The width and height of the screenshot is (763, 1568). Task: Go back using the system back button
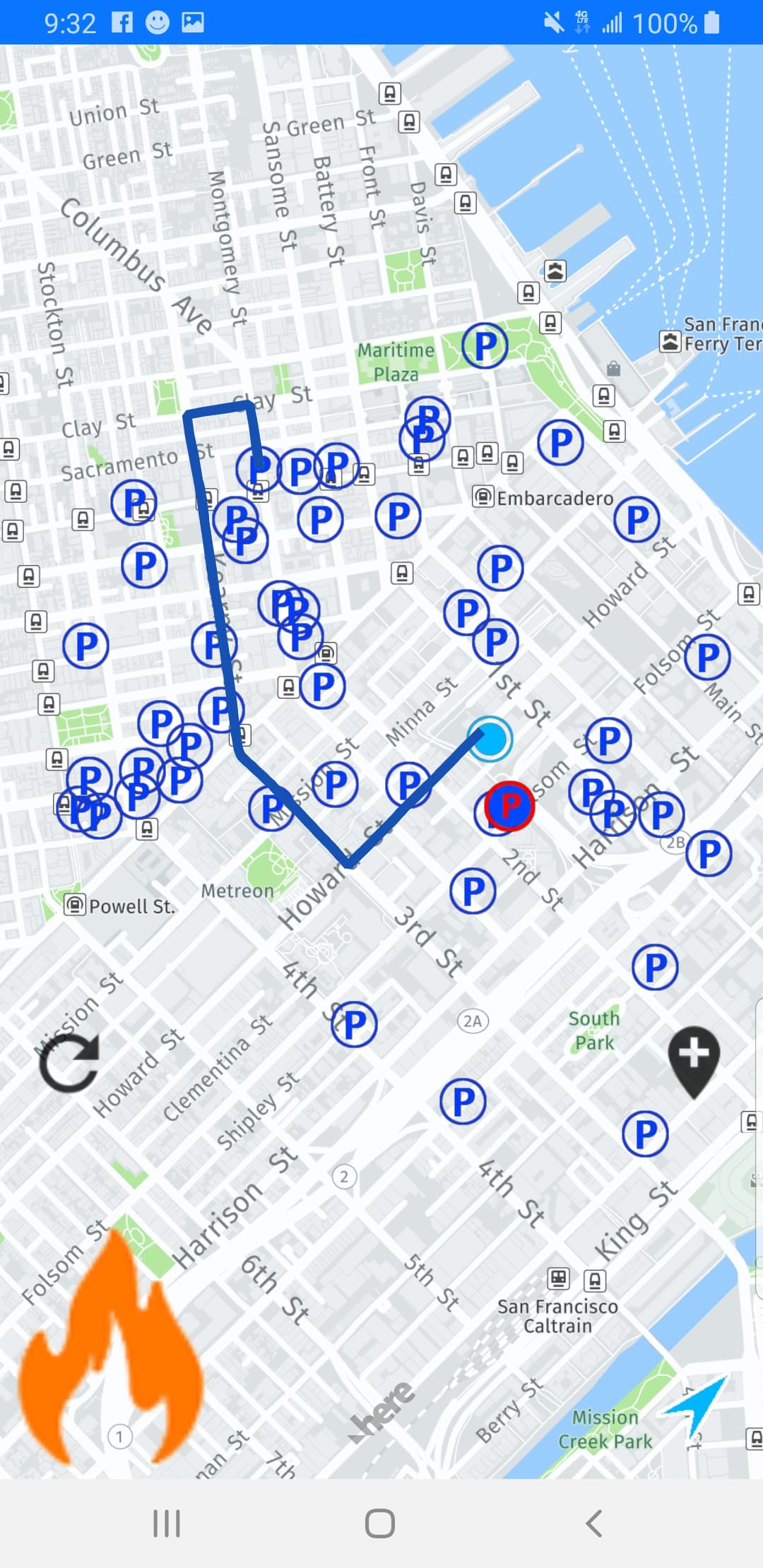[x=594, y=1524]
